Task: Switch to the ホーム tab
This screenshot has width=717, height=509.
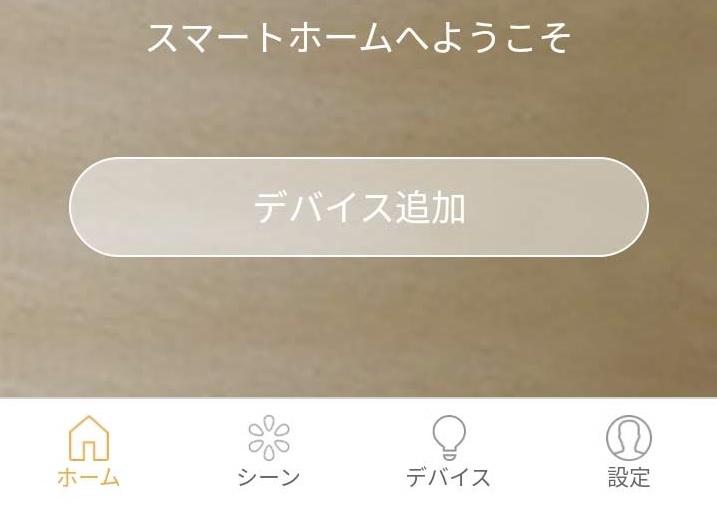Action: click(x=88, y=452)
